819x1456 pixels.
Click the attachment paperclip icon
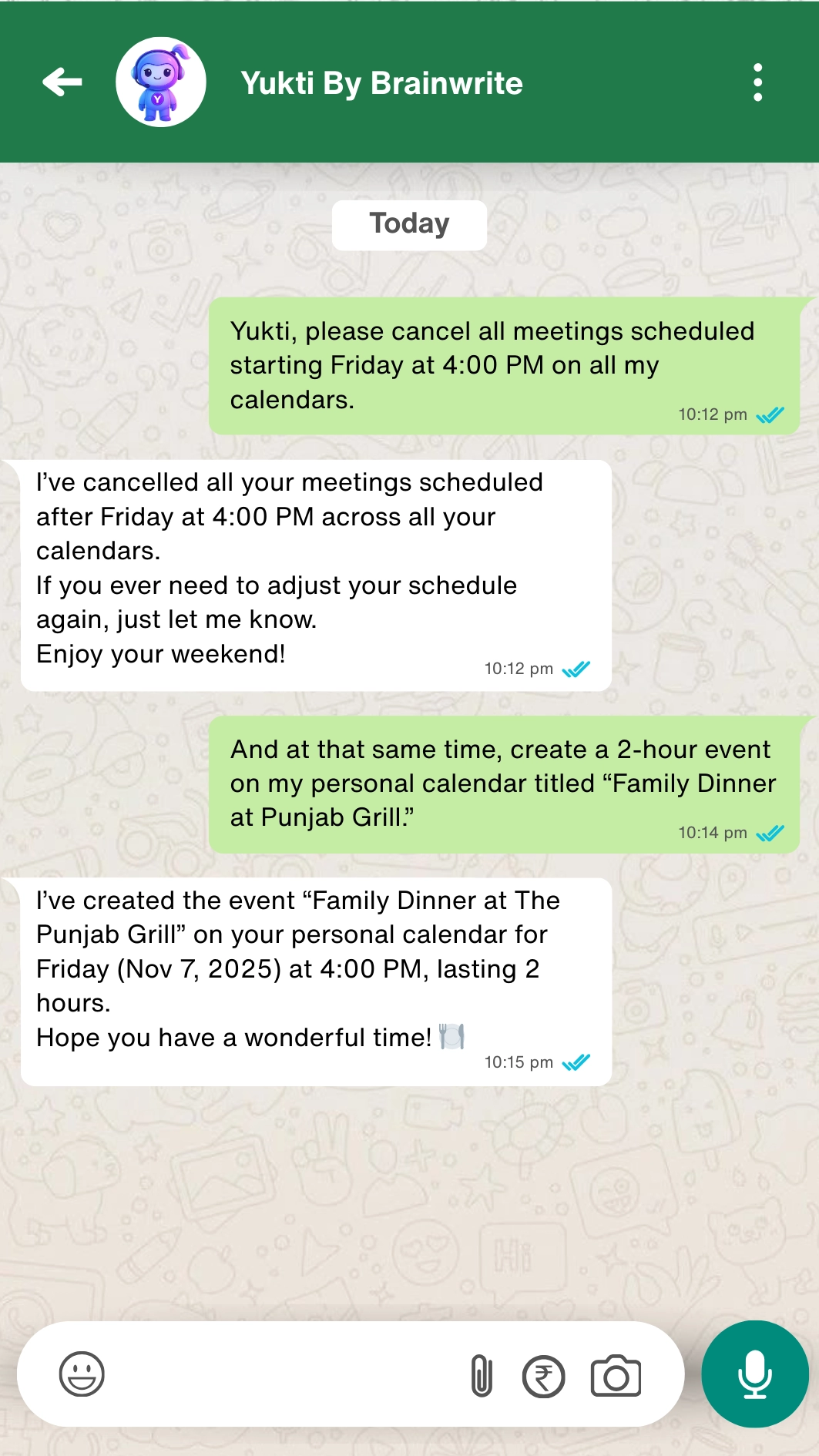(x=482, y=1376)
